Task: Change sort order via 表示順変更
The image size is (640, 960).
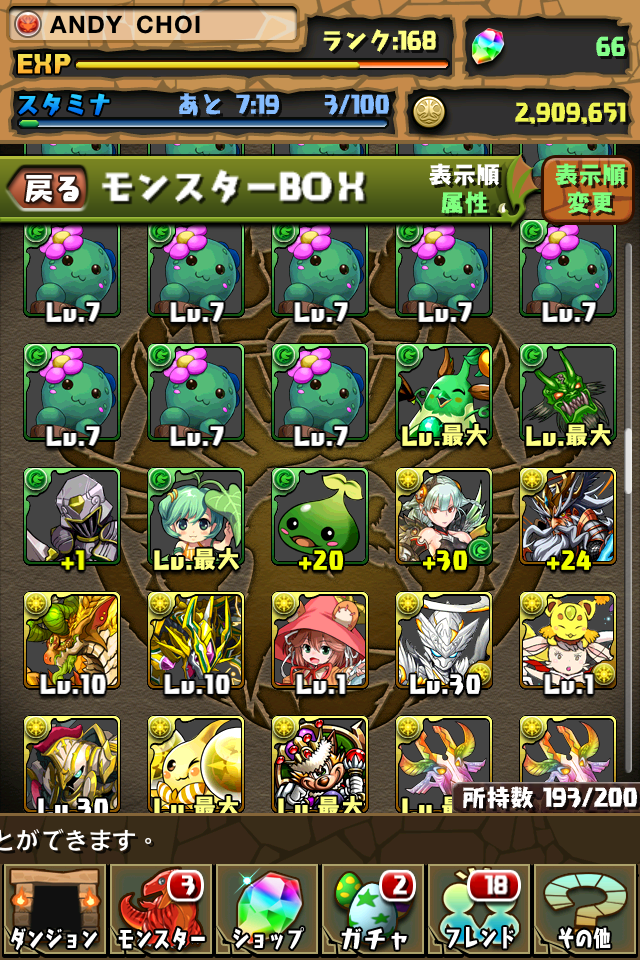Action: [589, 190]
